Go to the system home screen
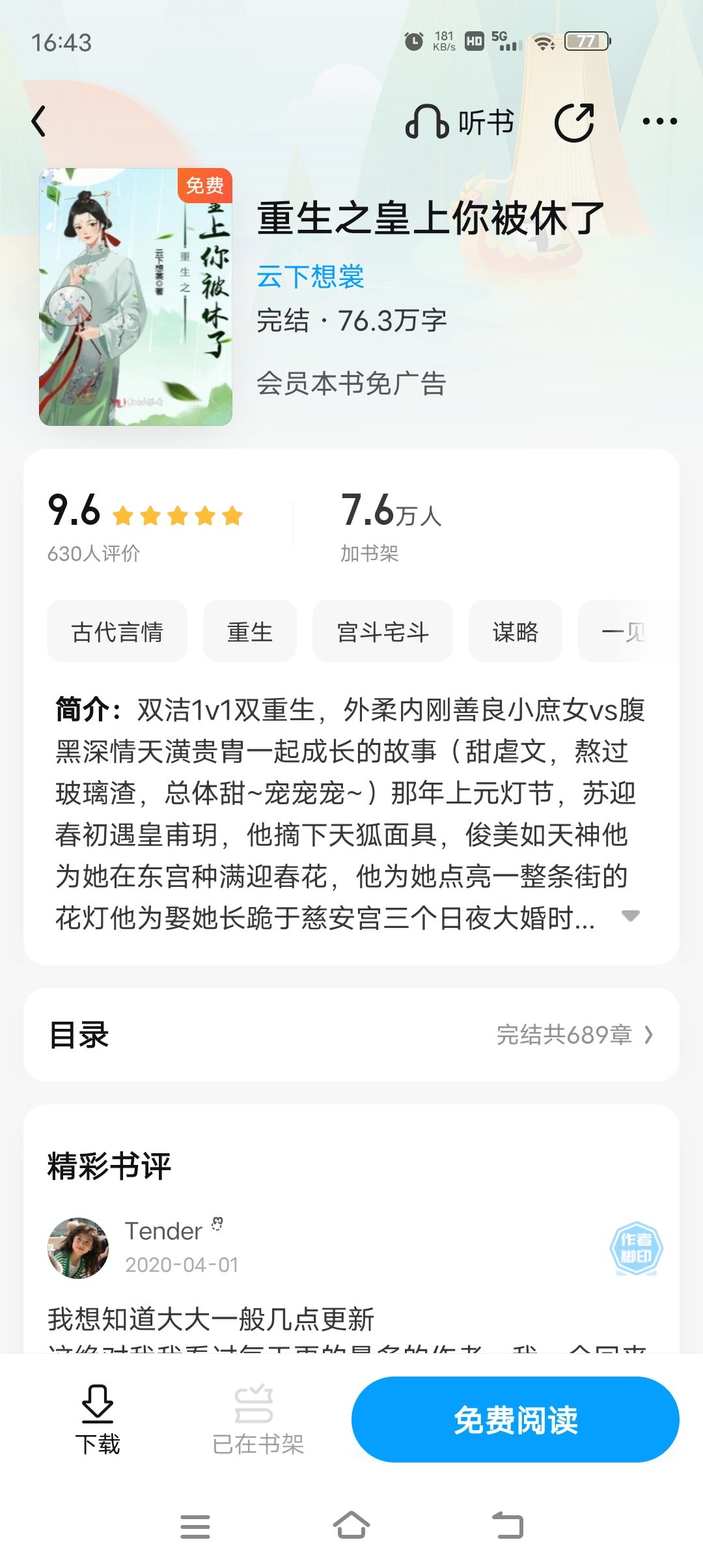The width and height of the screenshot is (703, 1568). point(351,1526)
